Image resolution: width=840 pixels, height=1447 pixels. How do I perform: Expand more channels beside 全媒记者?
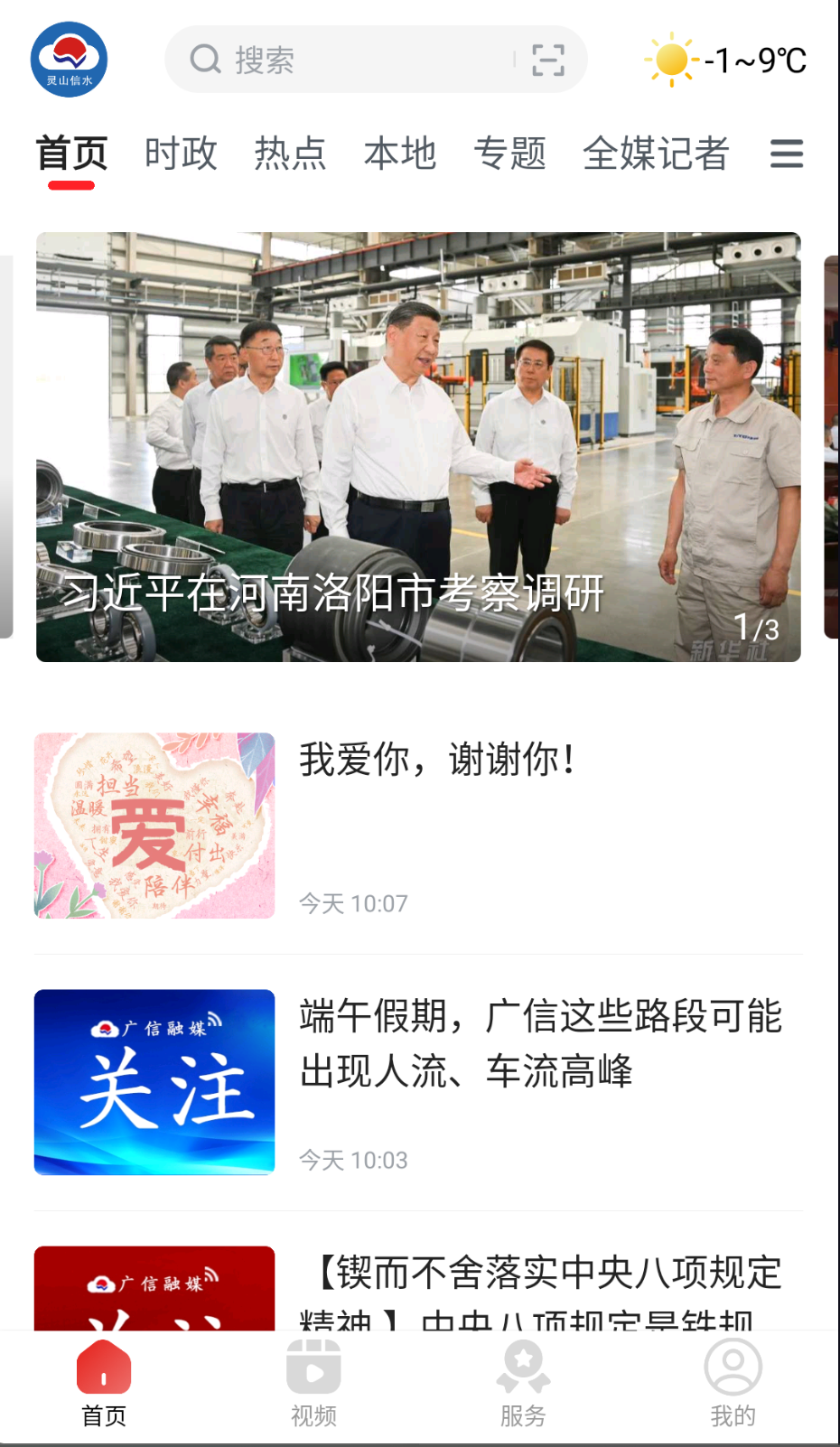click(787, 154)
